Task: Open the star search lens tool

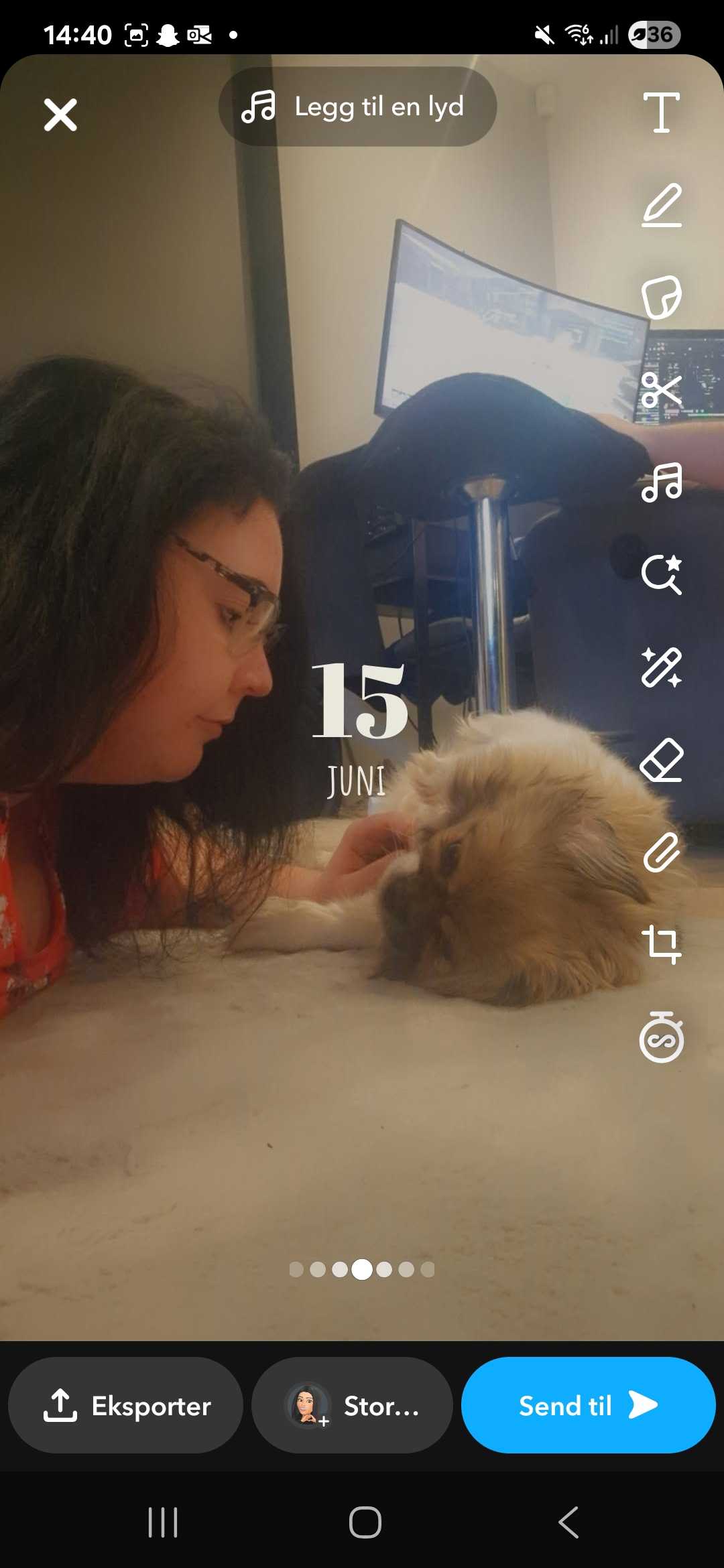Action: pos(662,574)
